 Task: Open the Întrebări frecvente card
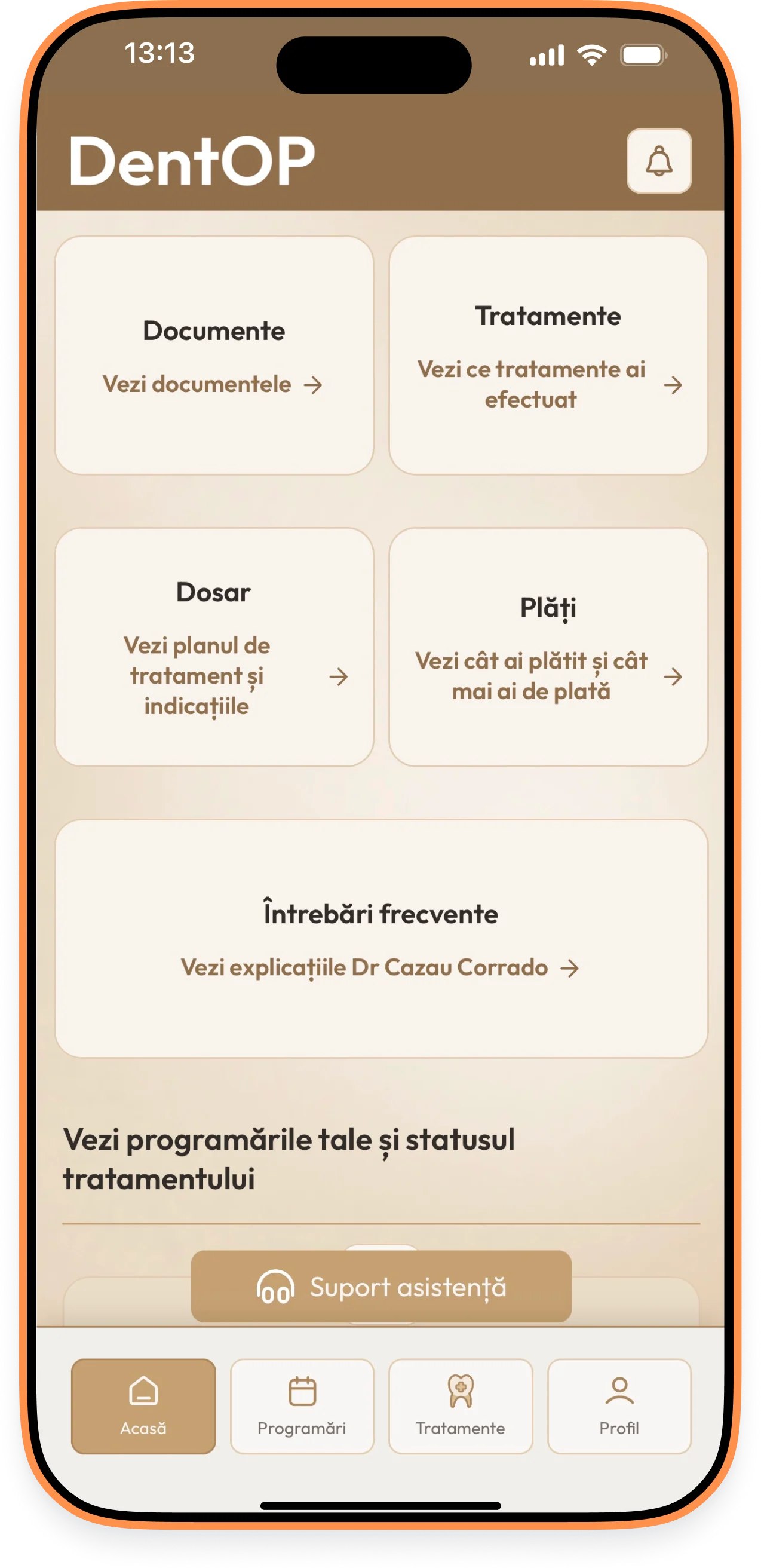coord(381,939)
